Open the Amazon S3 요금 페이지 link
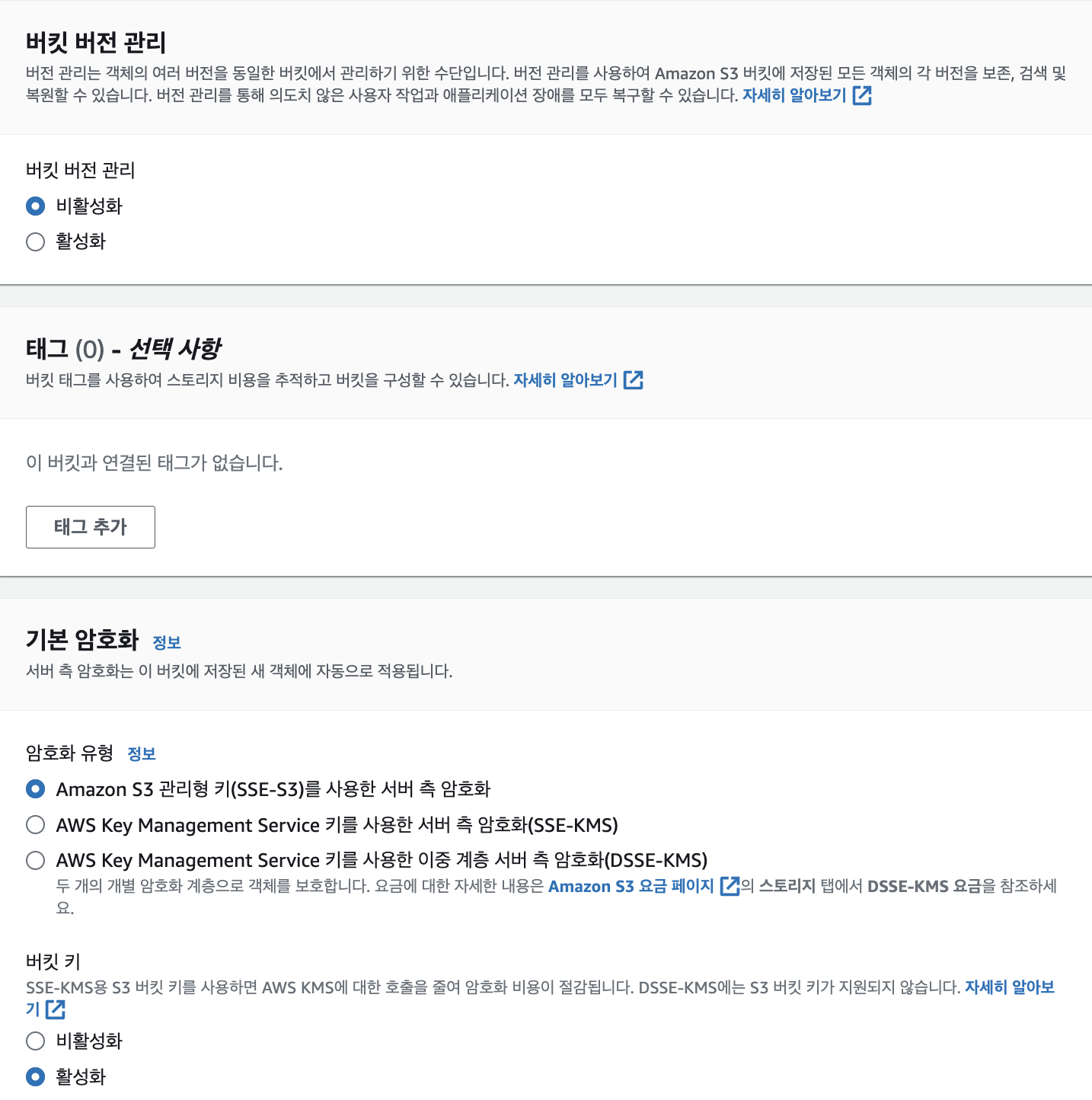This screenshot has width=1092, height=1100. pos(642,887)
